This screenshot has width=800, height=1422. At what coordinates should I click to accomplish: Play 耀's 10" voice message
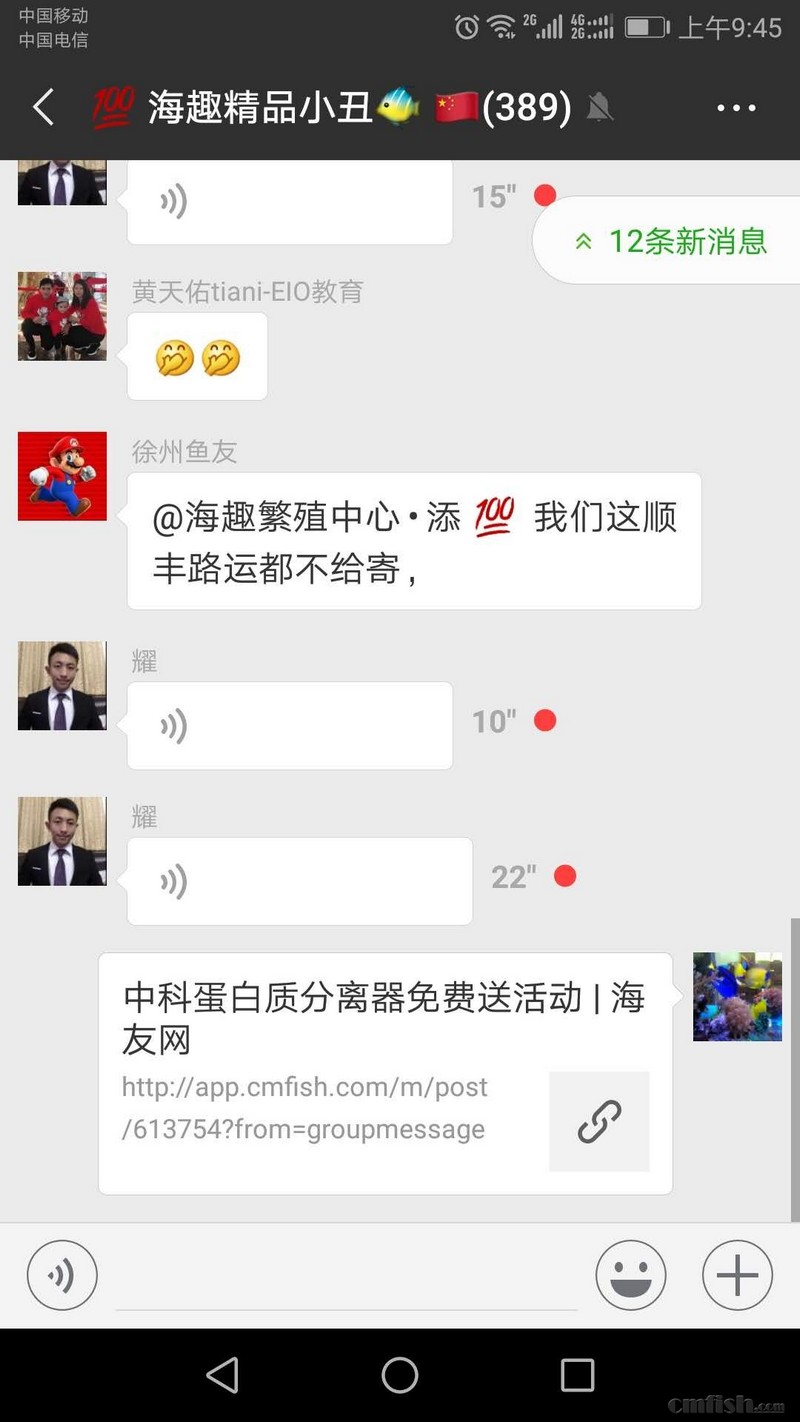pos(289,725)
